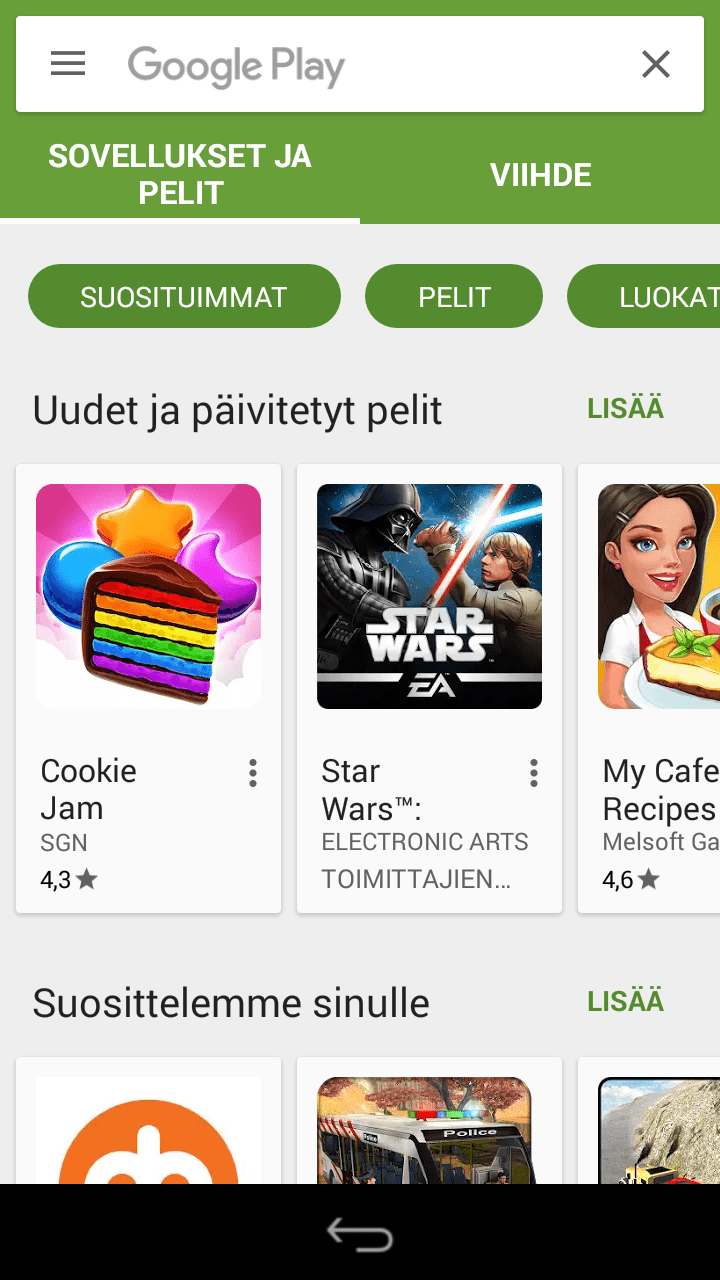Open the hamburger drawer menu
Image resolution: width=720 pixels, height=1280 pixels.
(68, 64)
